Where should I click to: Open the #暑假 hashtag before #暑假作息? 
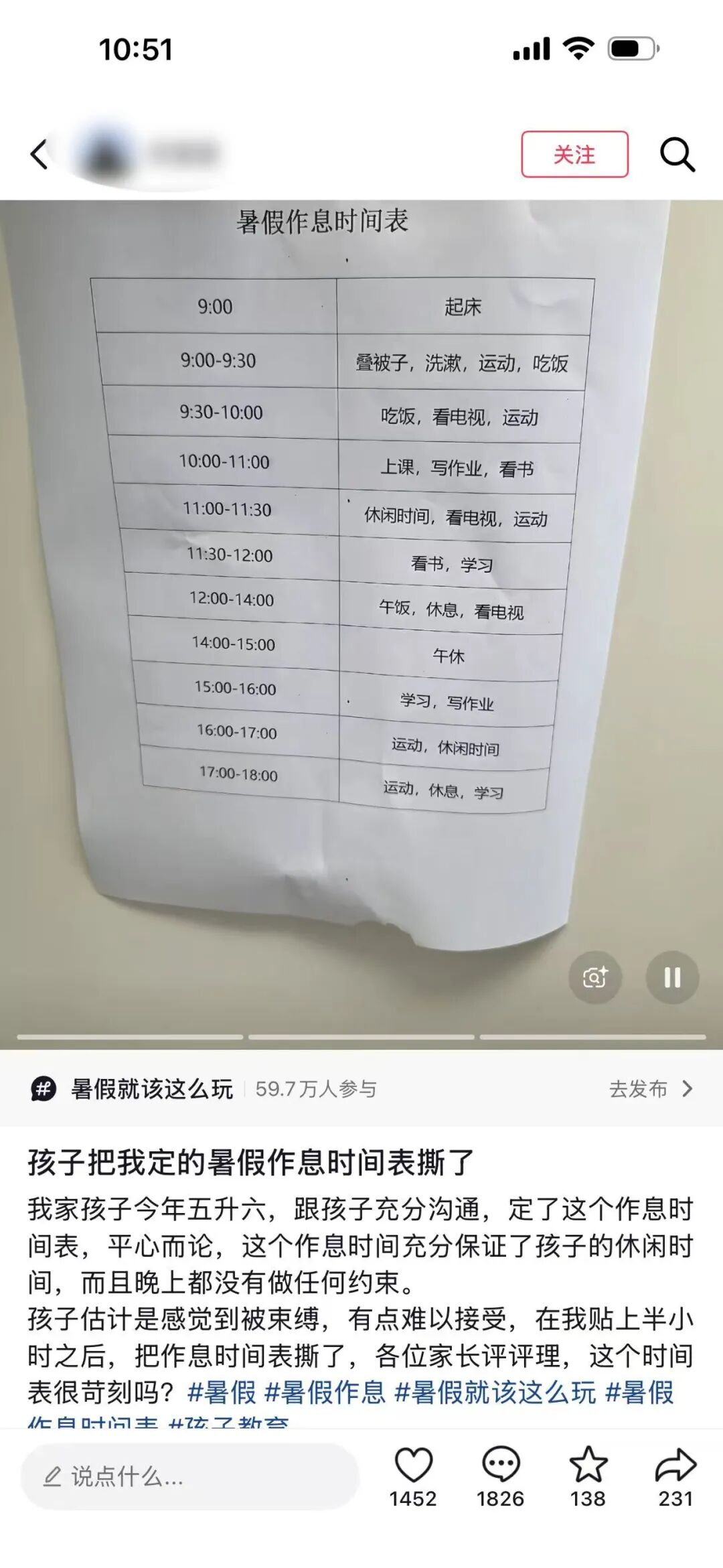pos(222,1391)
